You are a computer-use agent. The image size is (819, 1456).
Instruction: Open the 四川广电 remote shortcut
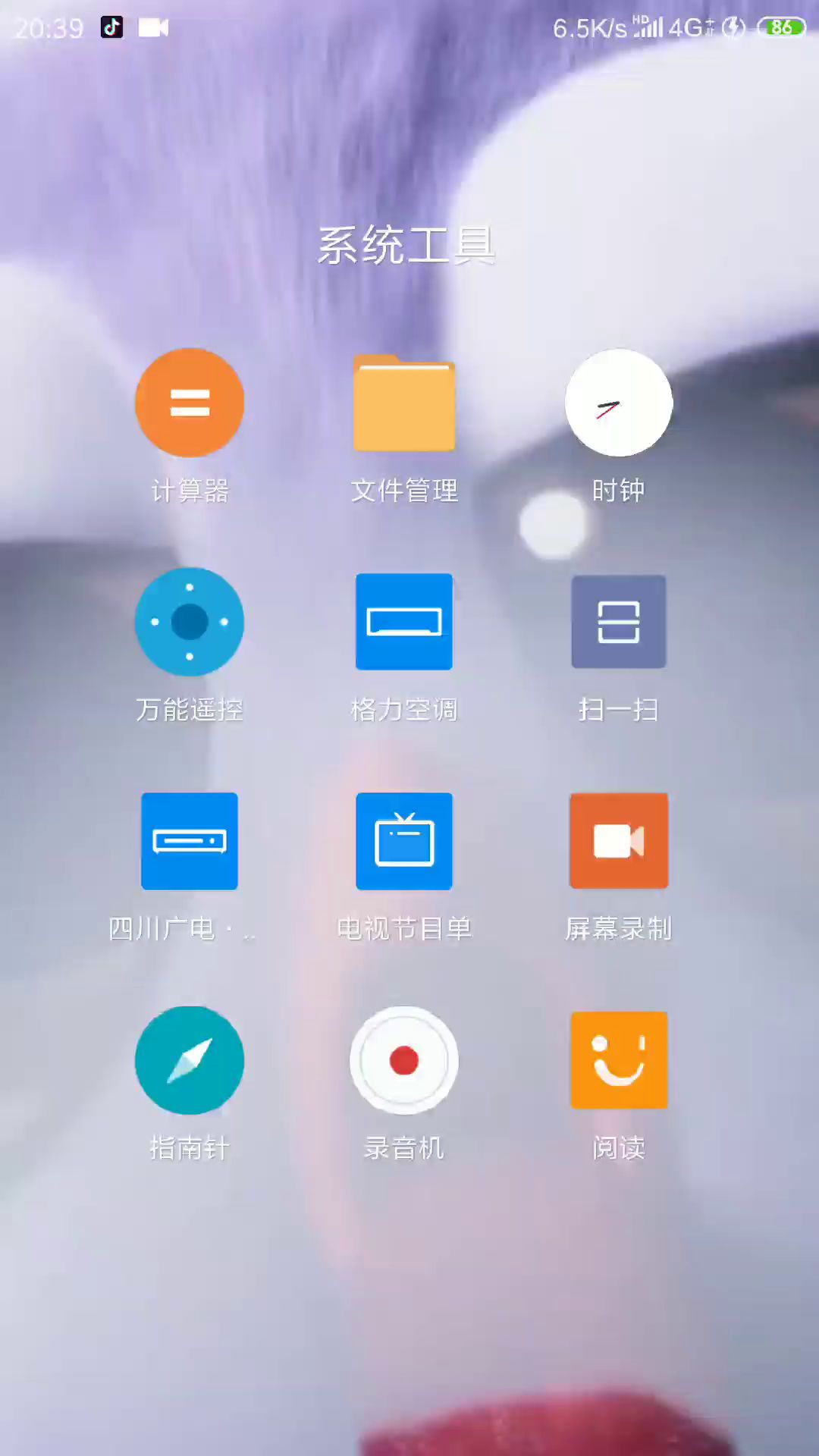(x=190, y=841)
